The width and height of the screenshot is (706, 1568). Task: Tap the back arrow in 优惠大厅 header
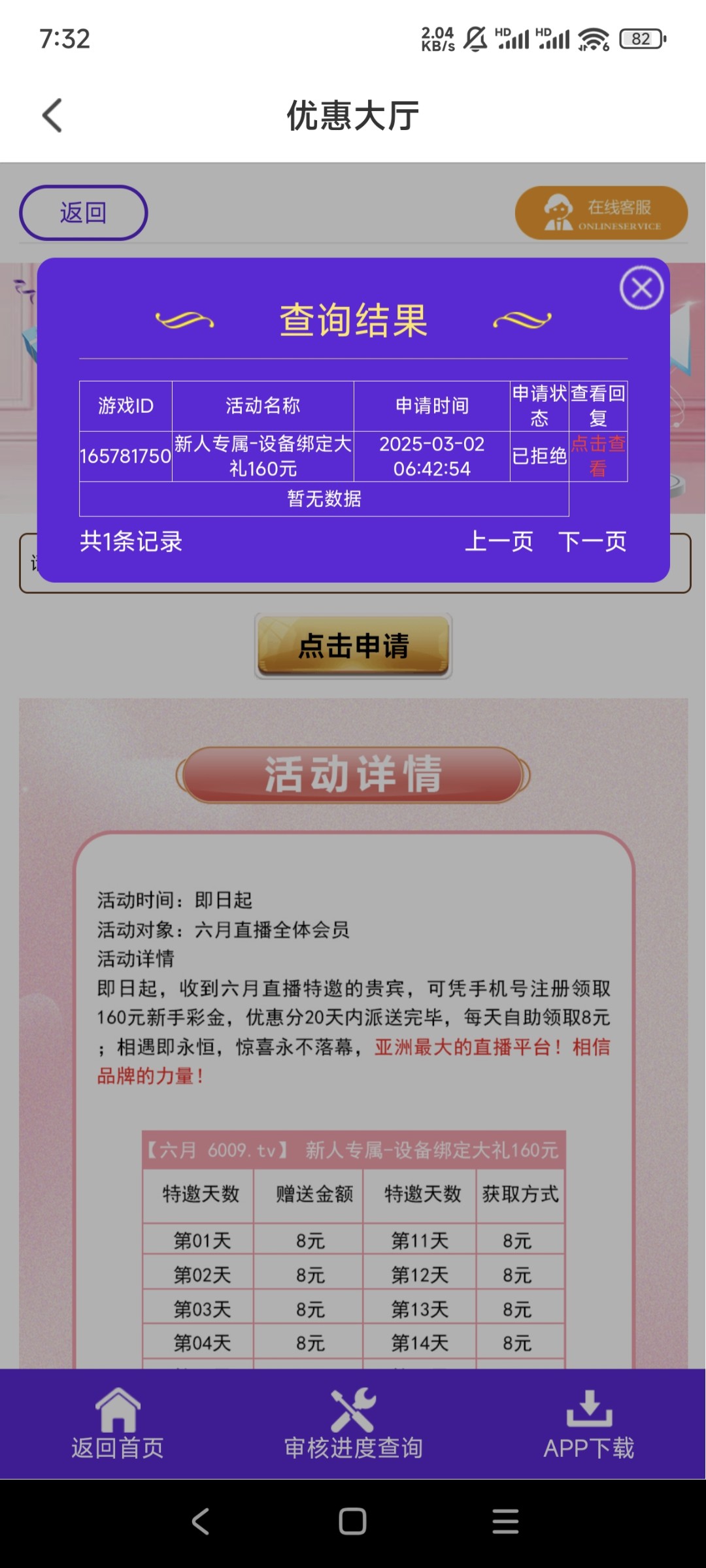click(x=52, y=116)
